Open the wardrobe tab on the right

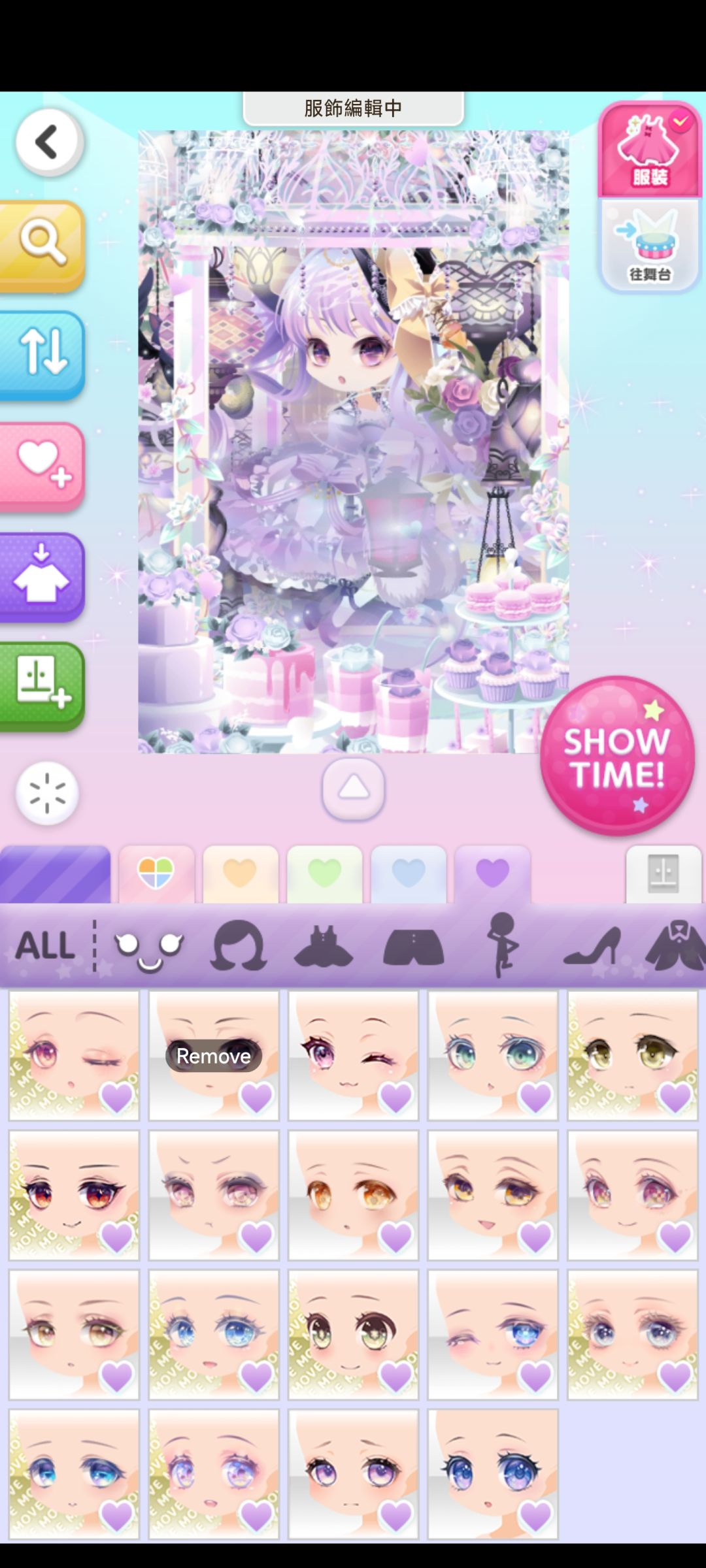[x=663, y=872]
